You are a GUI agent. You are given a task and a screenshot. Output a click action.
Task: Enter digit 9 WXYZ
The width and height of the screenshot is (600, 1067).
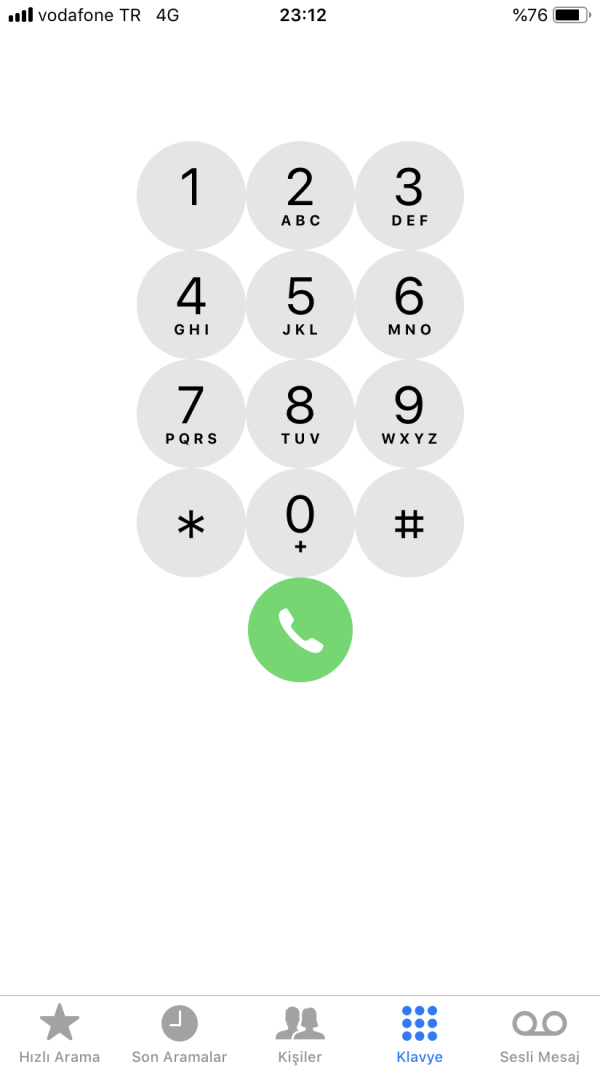[x=409, y=413]
